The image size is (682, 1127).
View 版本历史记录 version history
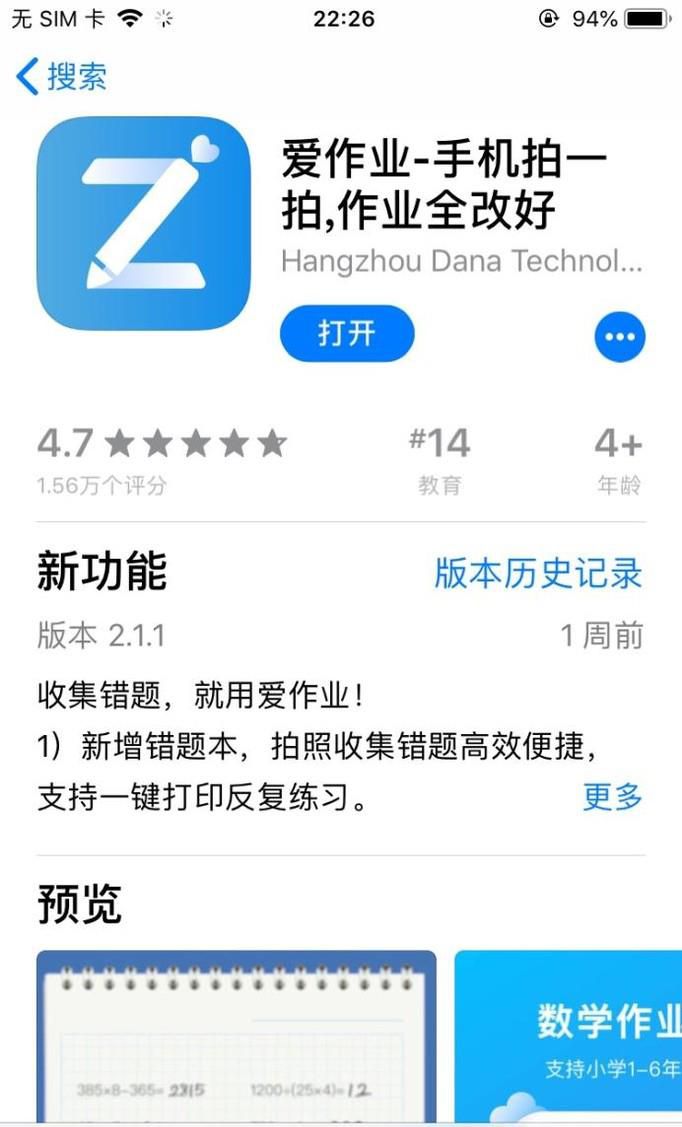click(x=538, y=574)
